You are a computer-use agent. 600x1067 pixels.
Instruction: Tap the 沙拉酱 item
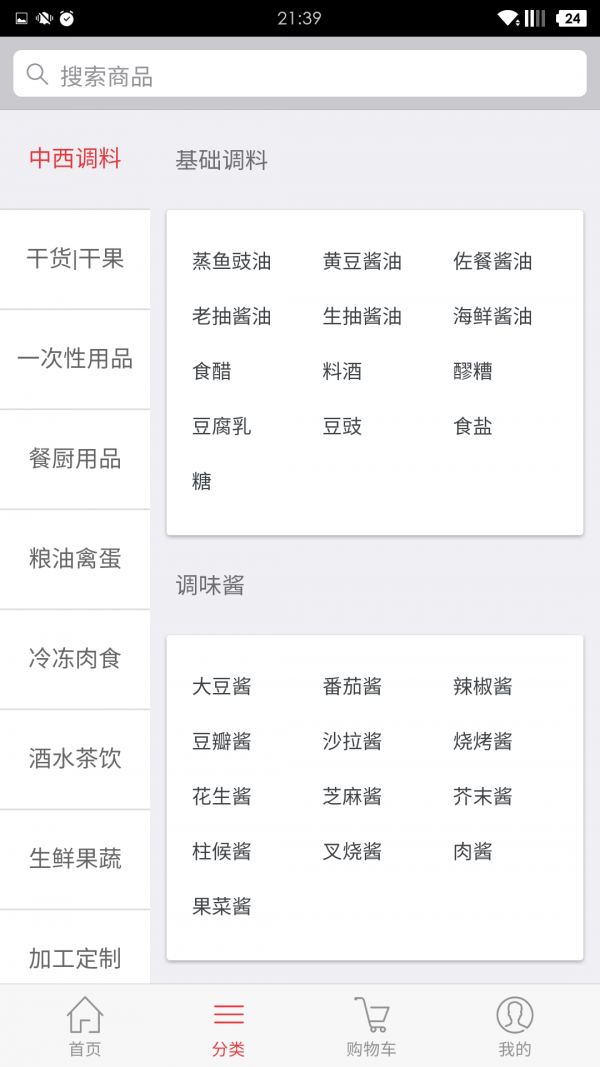(352, 742)
